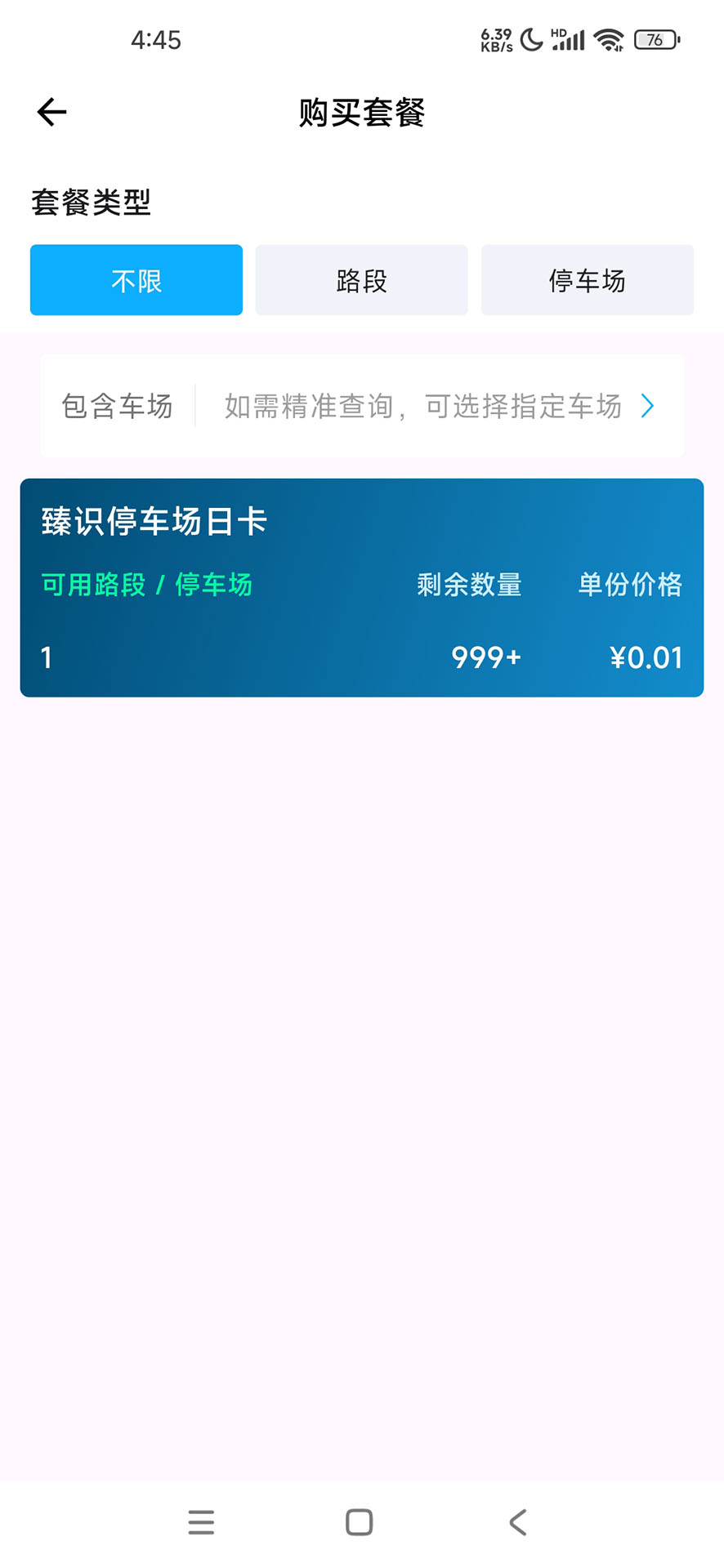Screen dimensions: 724x1568
Task: Select the 路段 package type
Action: [361, 279]
